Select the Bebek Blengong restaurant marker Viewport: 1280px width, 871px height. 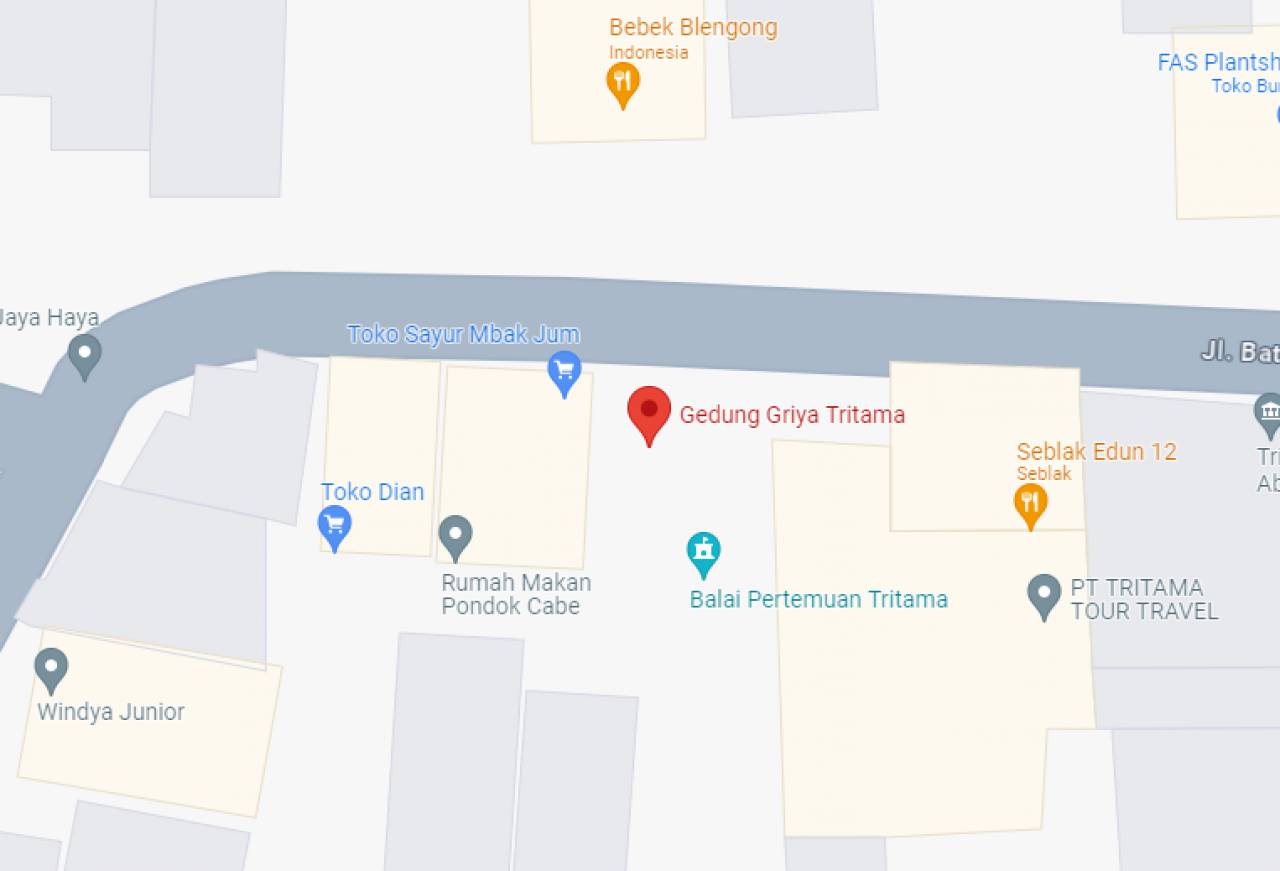(x=623, y=82)
